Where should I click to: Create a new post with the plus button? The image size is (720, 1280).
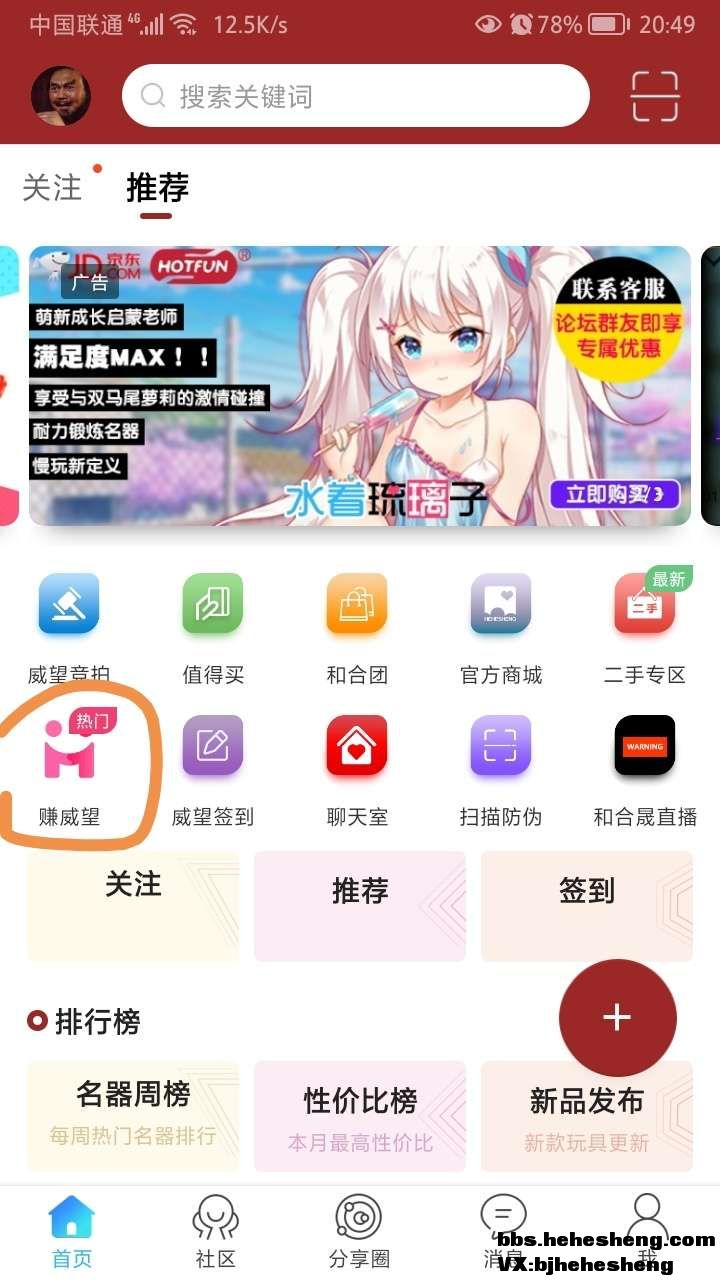[617, 1018]
